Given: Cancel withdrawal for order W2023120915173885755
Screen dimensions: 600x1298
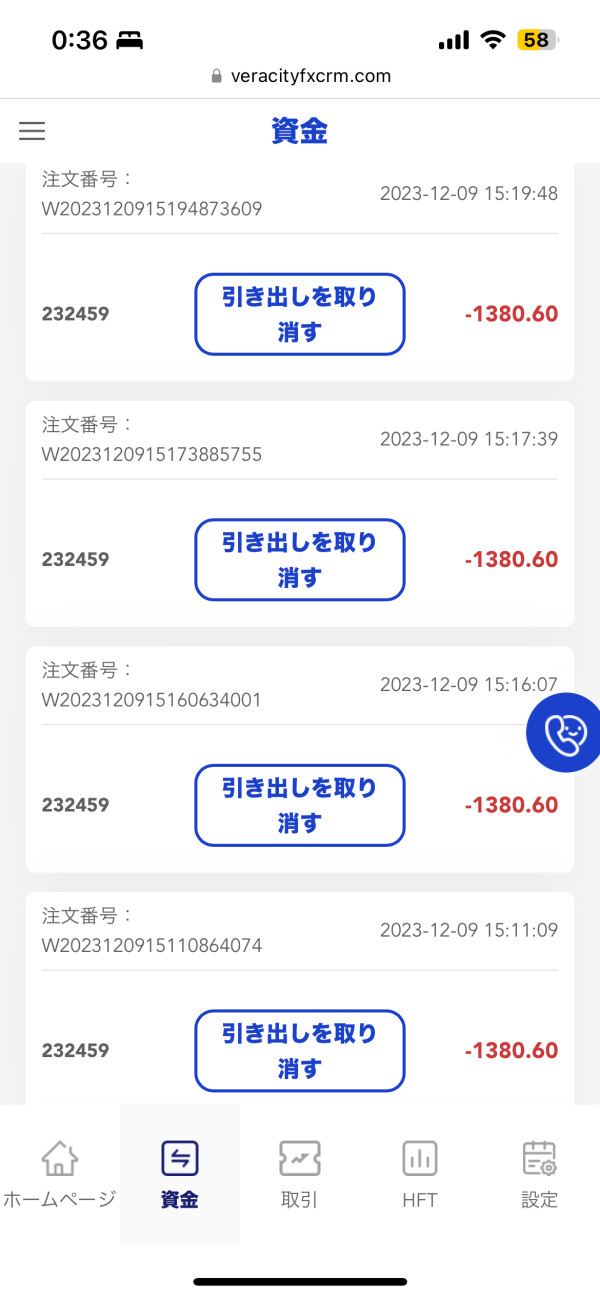Looking at the screenshot, I should click(299, 560).
